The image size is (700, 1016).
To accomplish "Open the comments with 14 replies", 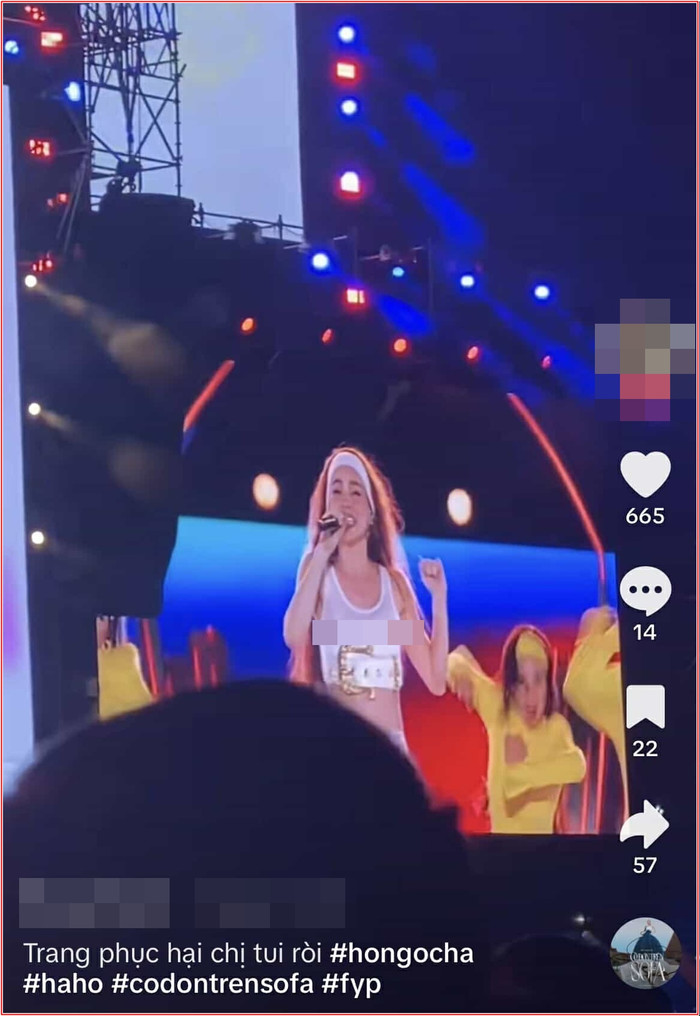I will coord(645,590).
